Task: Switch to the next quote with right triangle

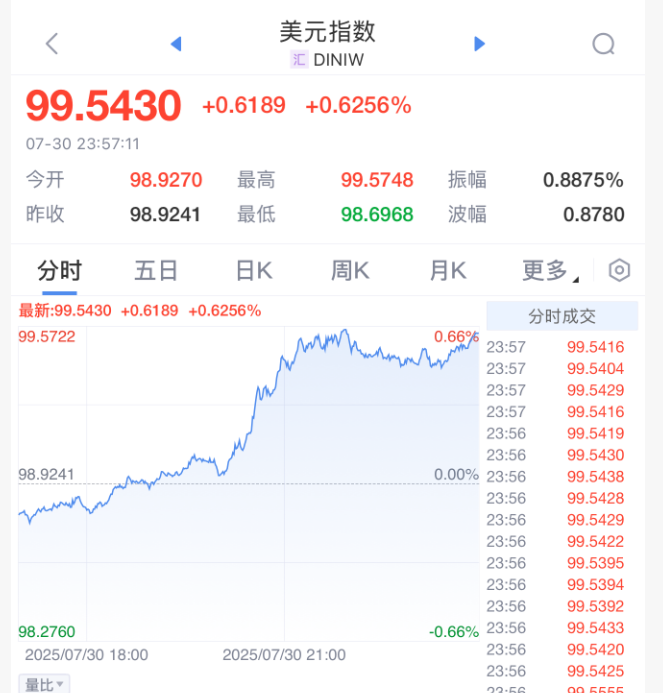Action: click(x=479, y=43)
